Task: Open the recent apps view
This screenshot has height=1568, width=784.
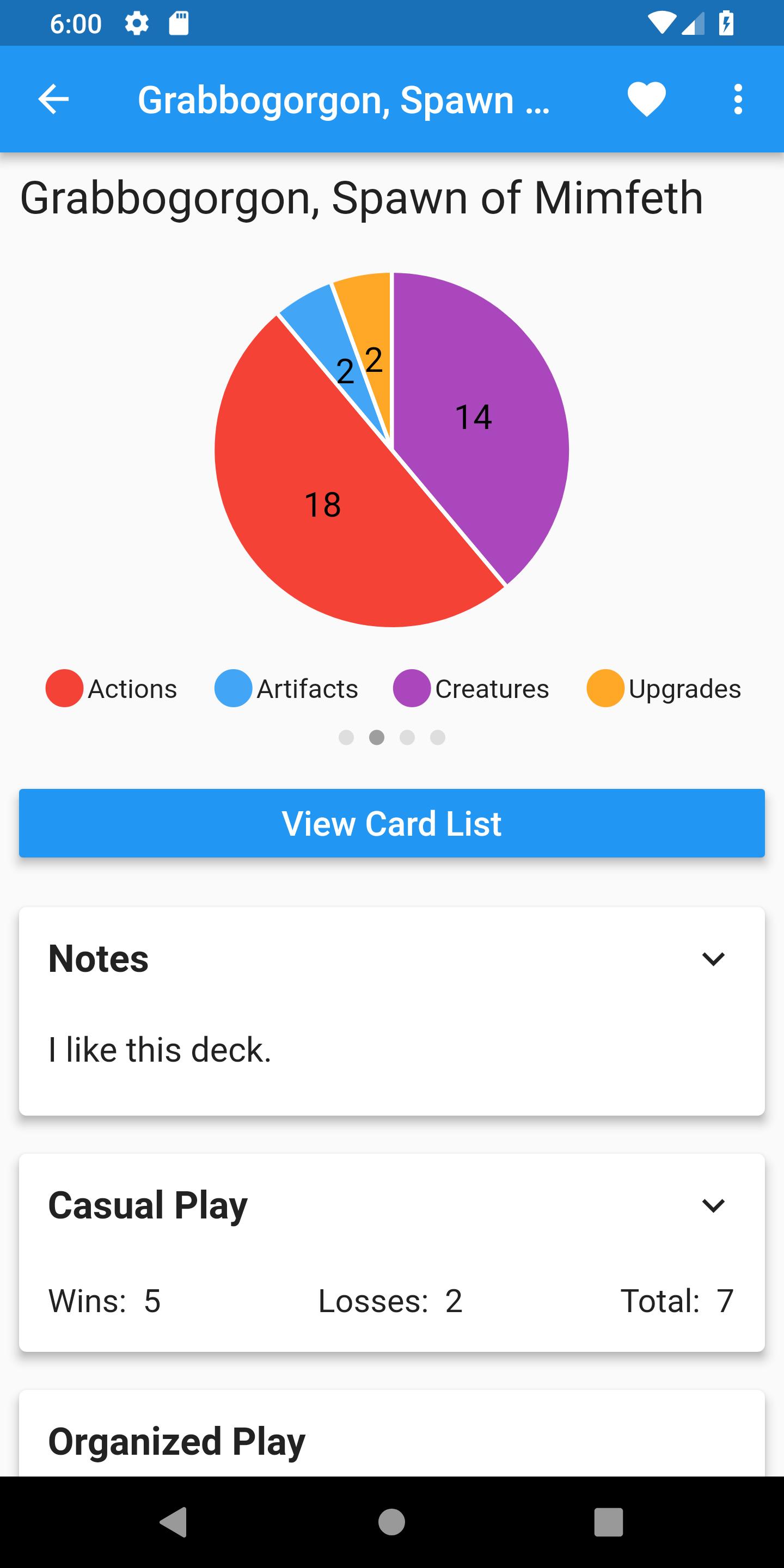Action: (608, 1522)
